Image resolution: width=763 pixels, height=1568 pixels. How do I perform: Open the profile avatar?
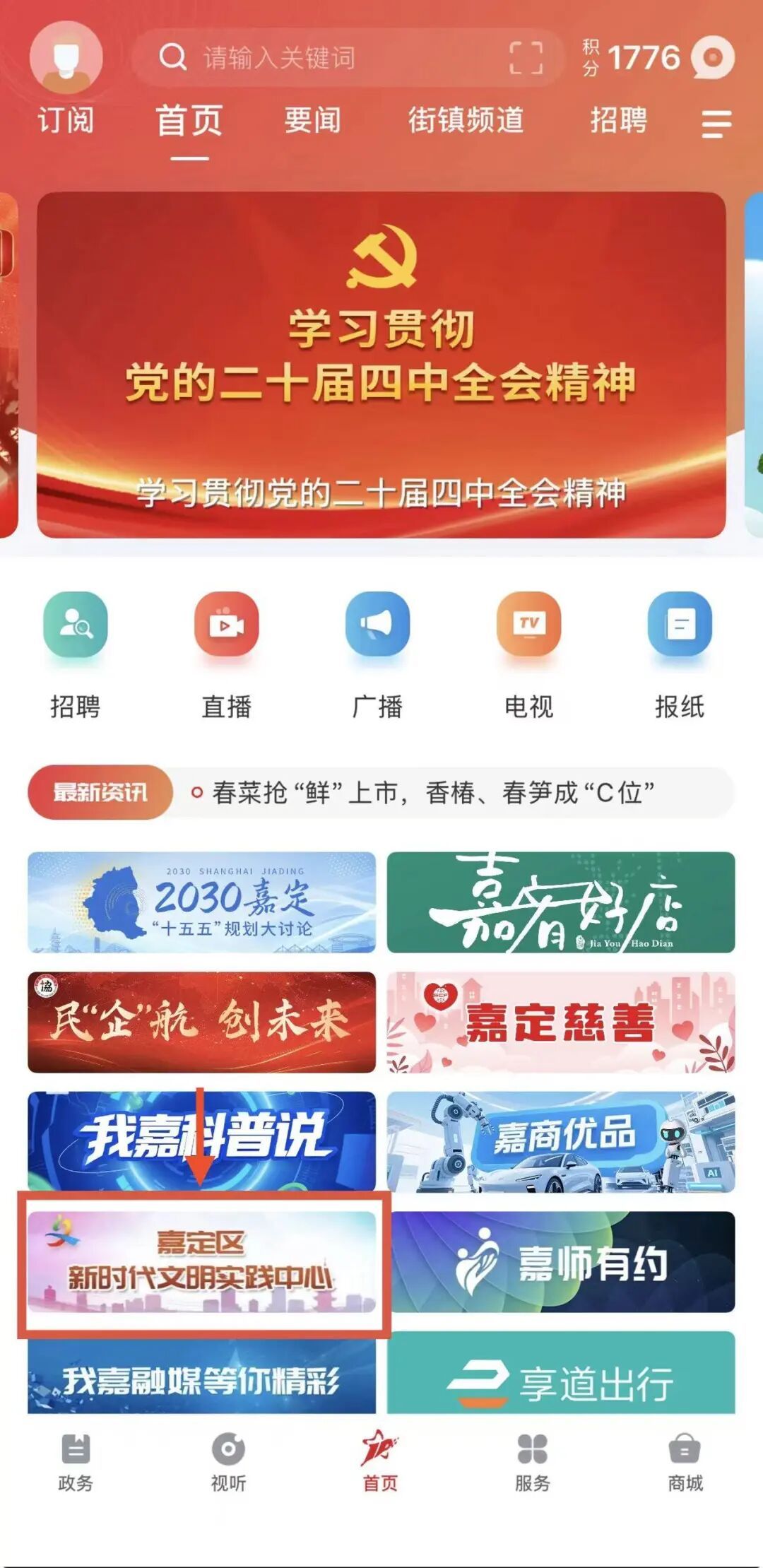pos(66,58)
